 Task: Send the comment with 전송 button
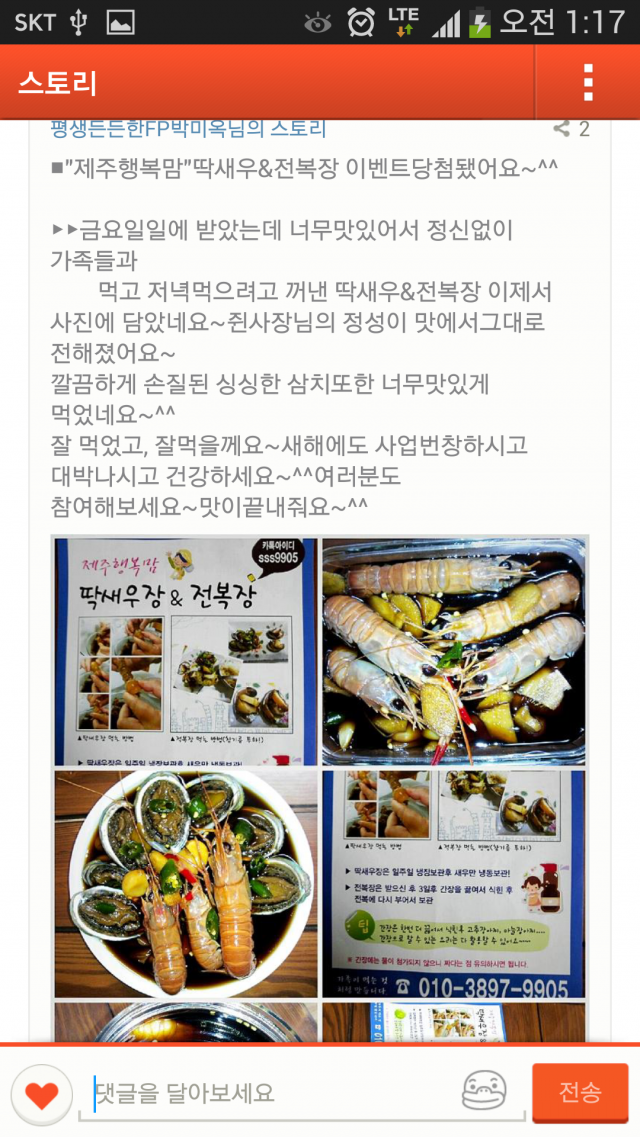click(580, 1092)
